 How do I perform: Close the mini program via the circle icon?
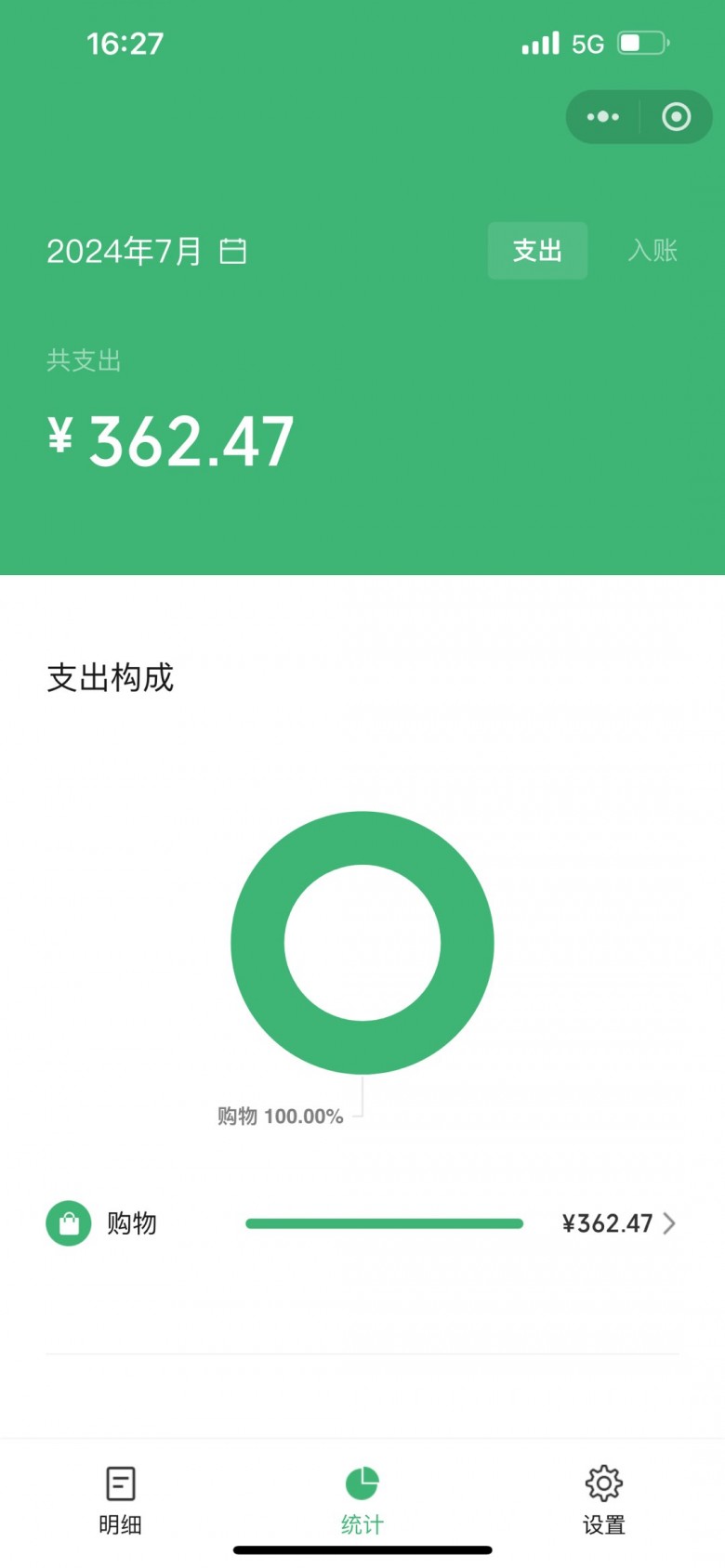[676, 117]
